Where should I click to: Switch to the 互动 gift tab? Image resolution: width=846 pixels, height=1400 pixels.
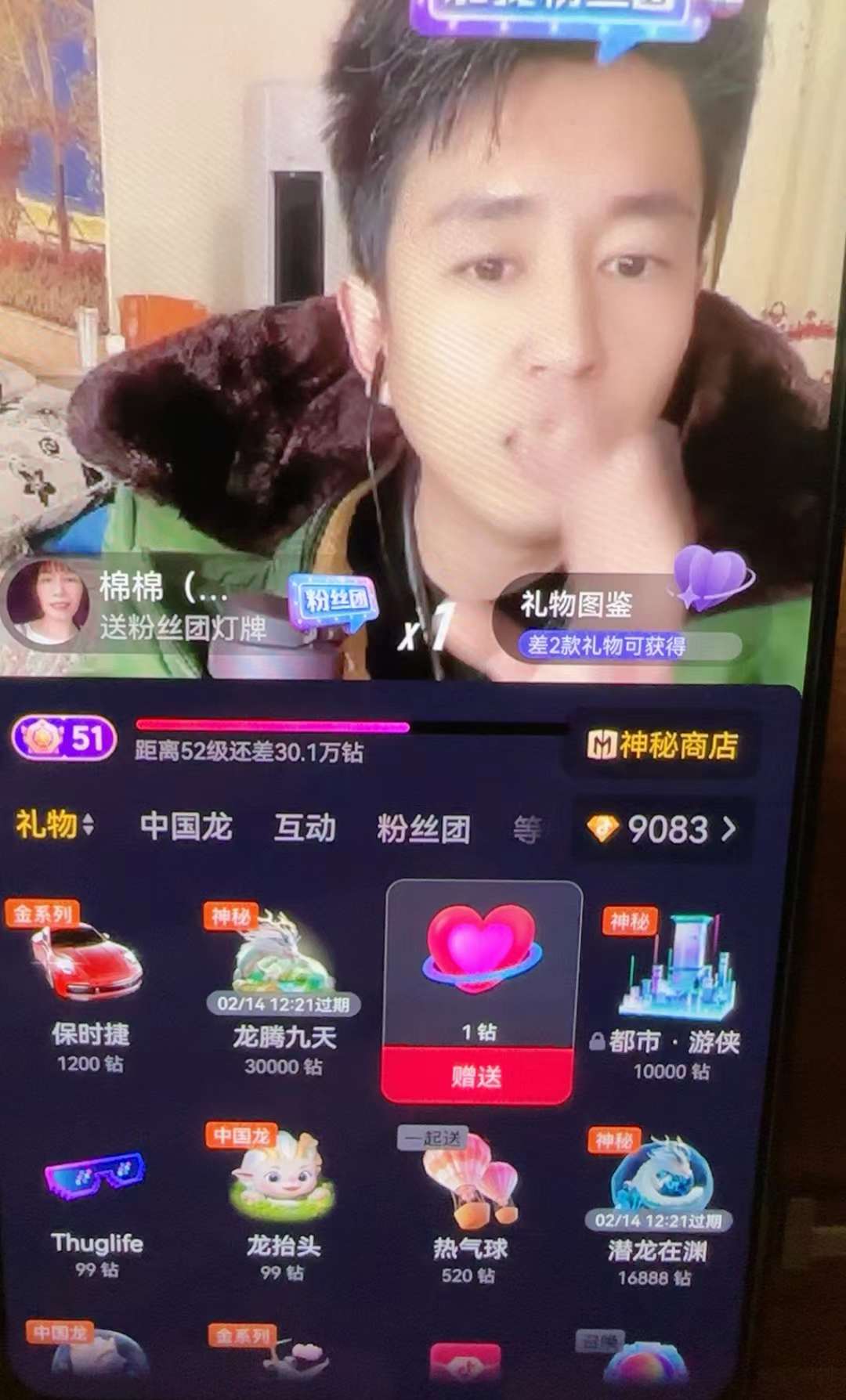(305, 828)
